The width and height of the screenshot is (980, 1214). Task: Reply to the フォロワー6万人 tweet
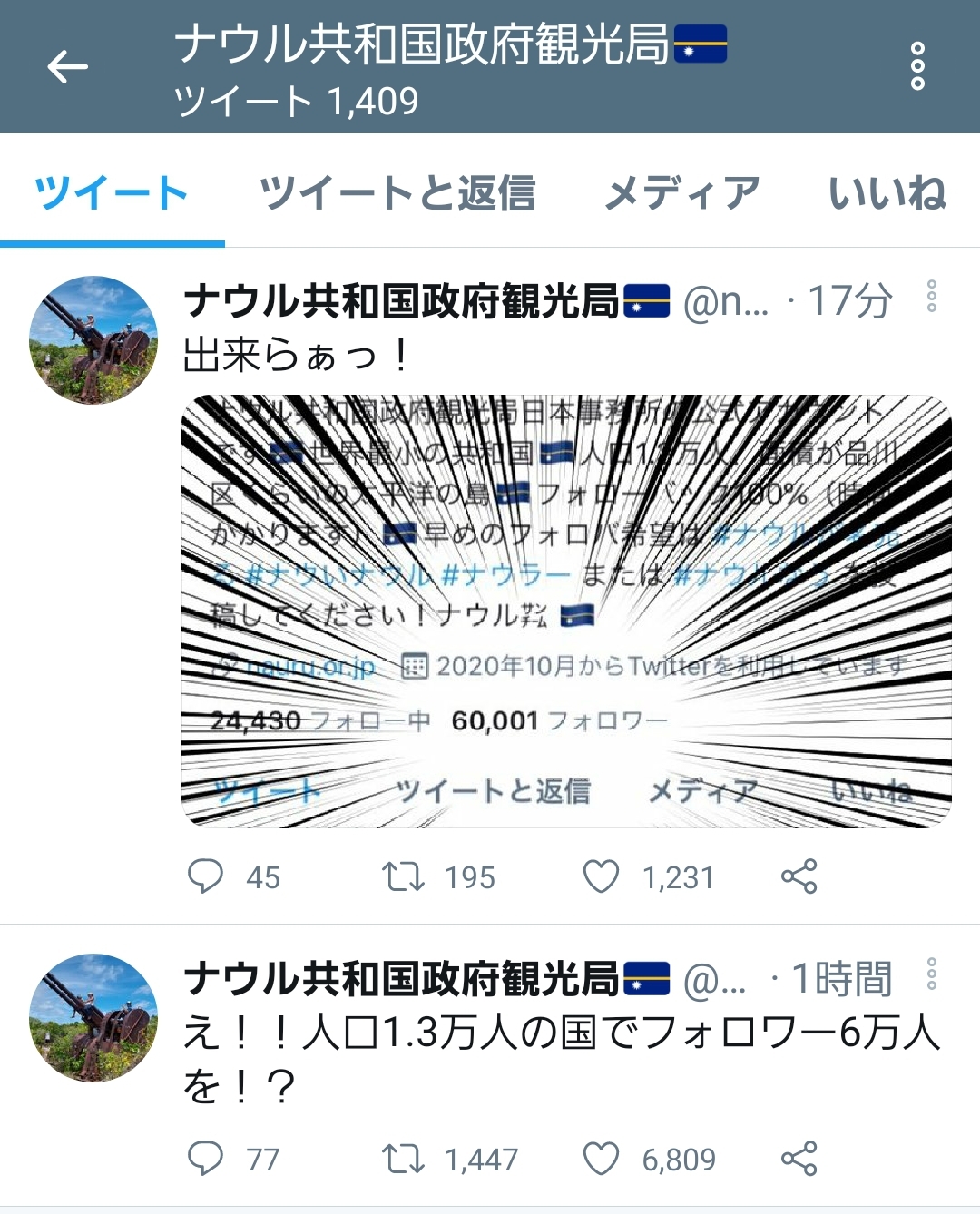click(x=207, y=1159)
